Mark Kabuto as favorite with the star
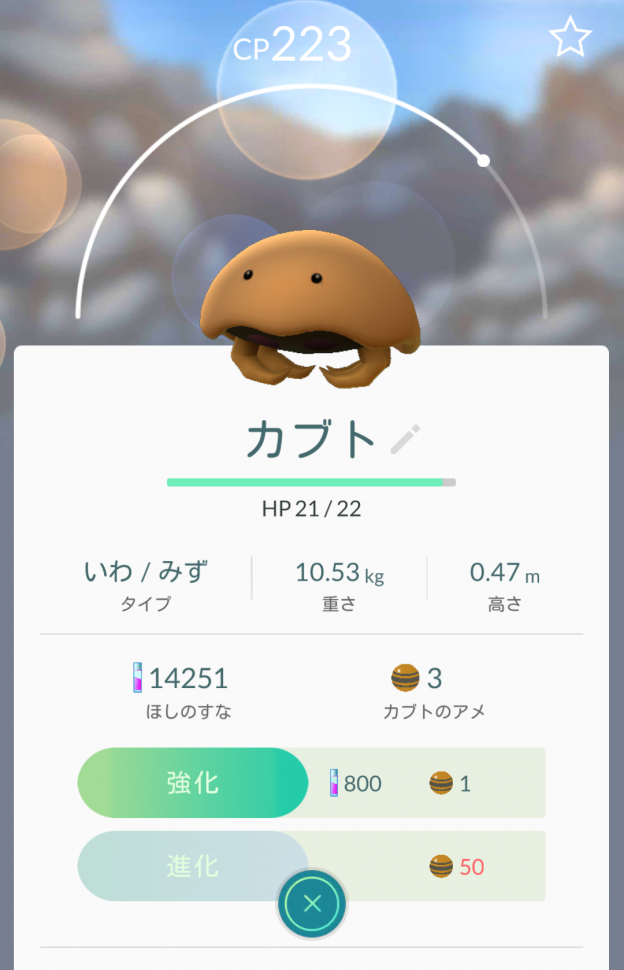 (x=570, y=38)
